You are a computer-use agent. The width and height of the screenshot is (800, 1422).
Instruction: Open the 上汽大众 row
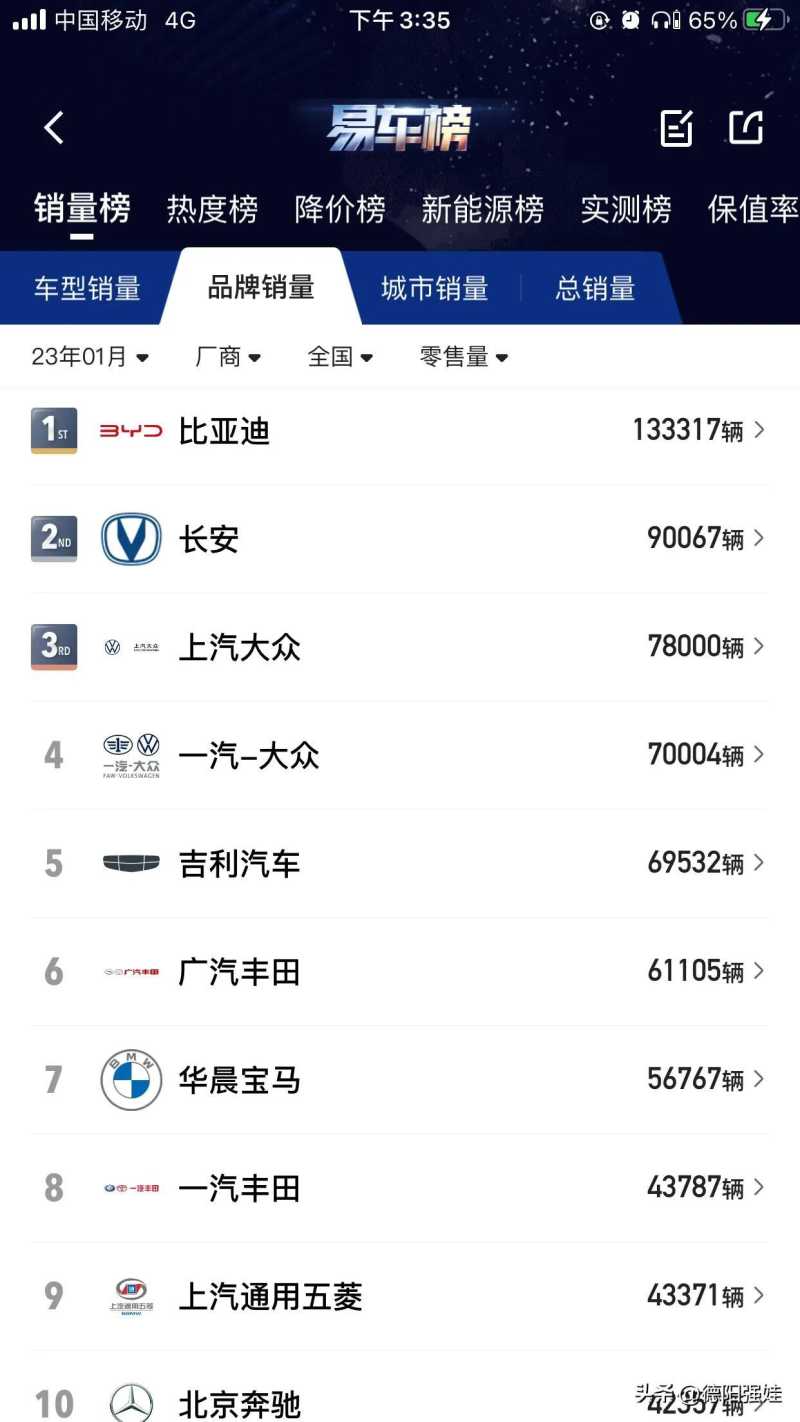400,647
